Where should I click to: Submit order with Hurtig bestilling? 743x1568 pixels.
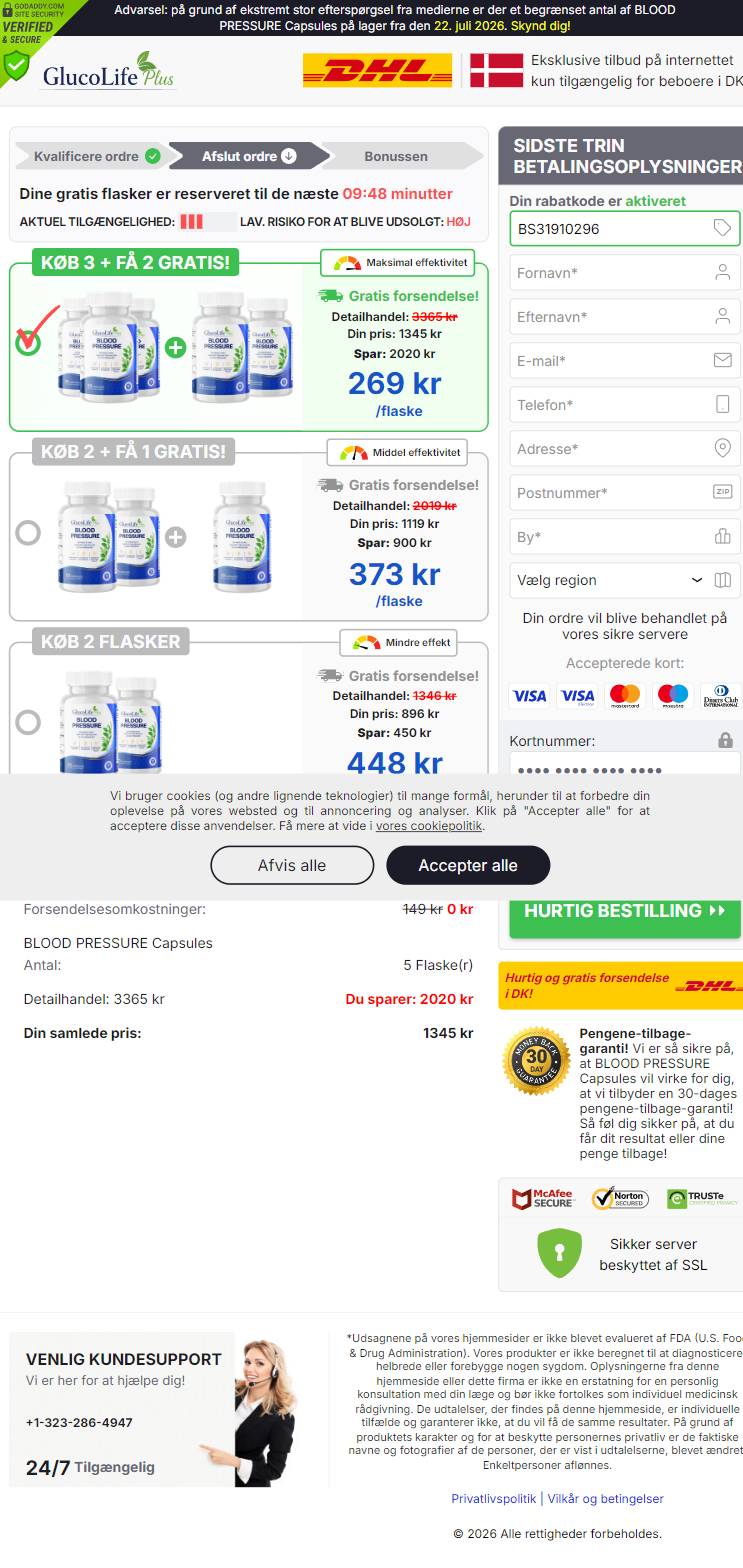(625, 911)
